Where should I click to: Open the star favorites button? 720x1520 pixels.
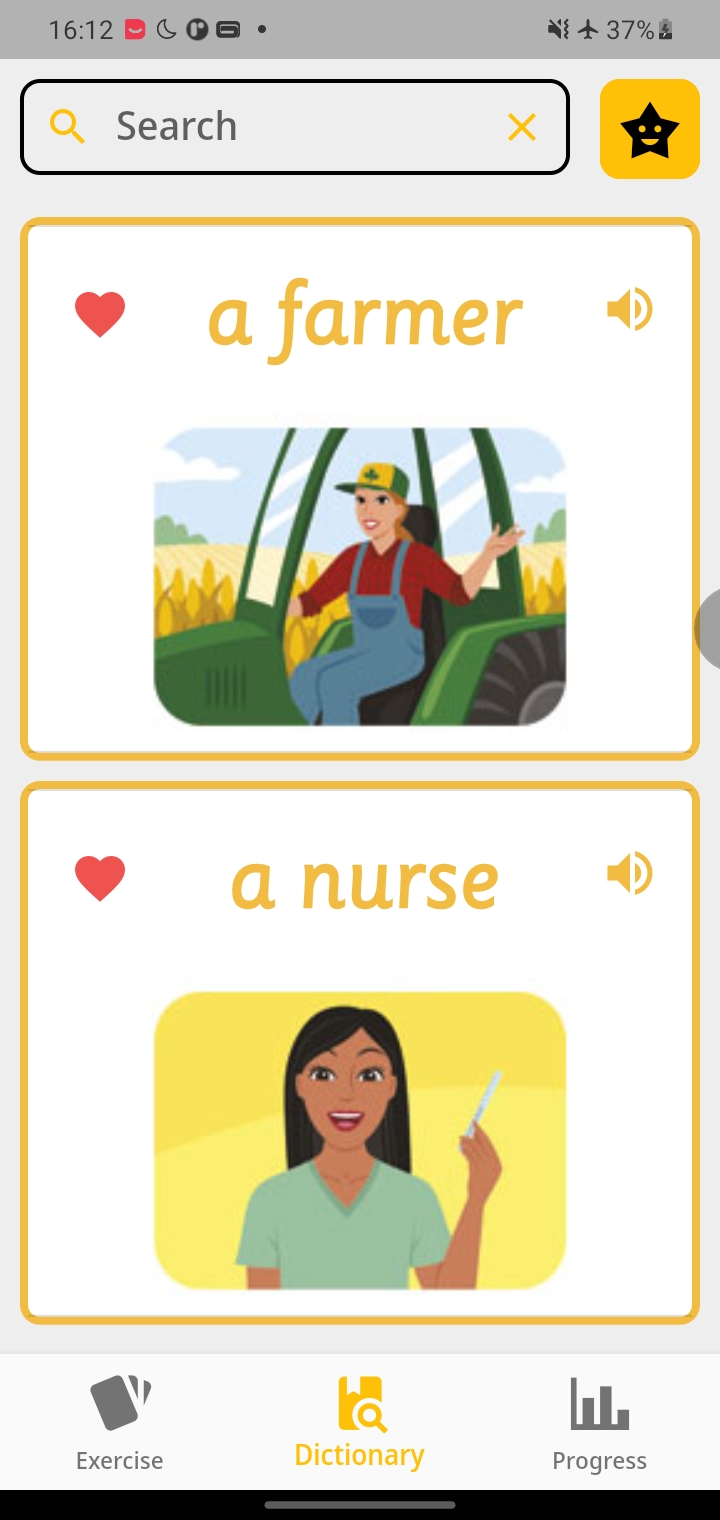649,129
